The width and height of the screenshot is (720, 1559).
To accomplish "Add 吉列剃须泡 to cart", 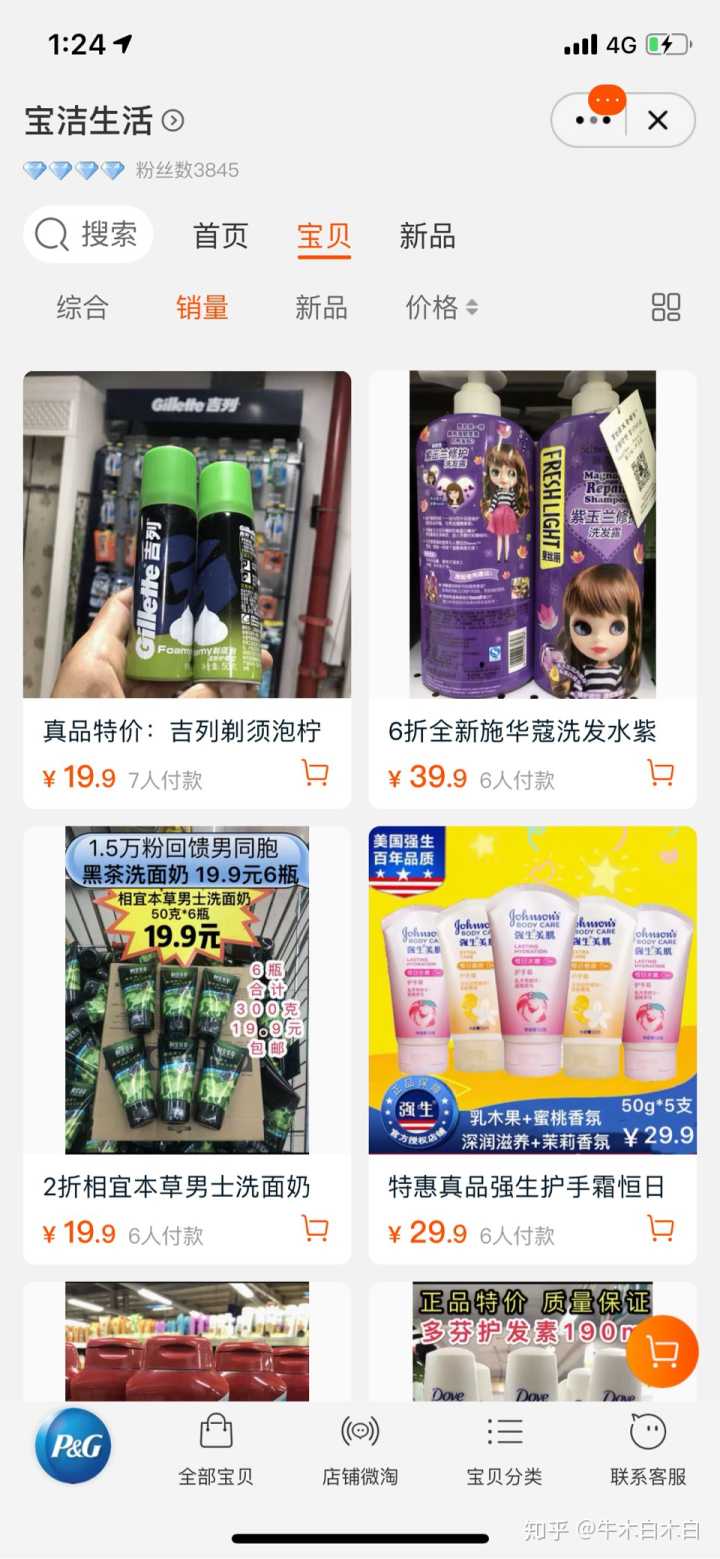I will click(315, 773).
